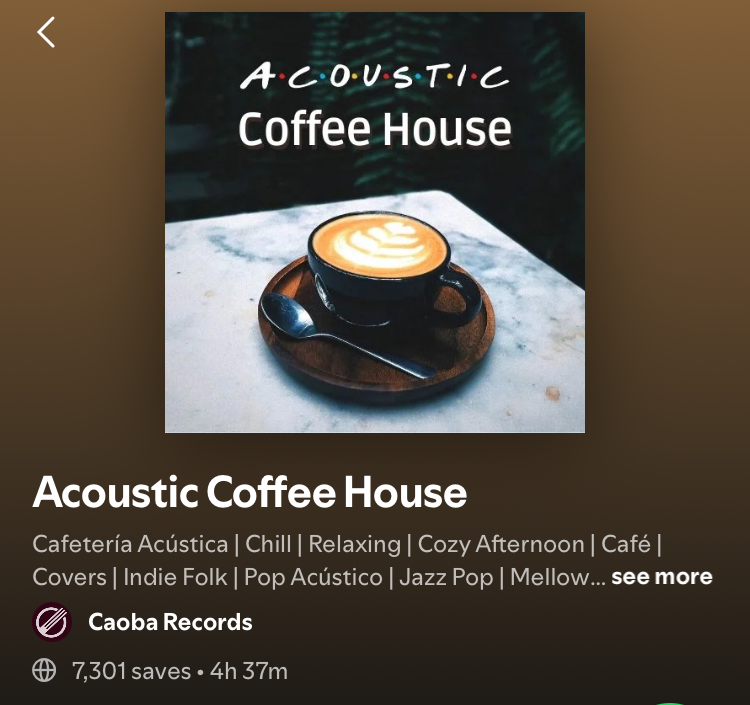Go back using the top-left arrow
The image size is (750, 705).
pyautogui.click(x=46, y=32)
